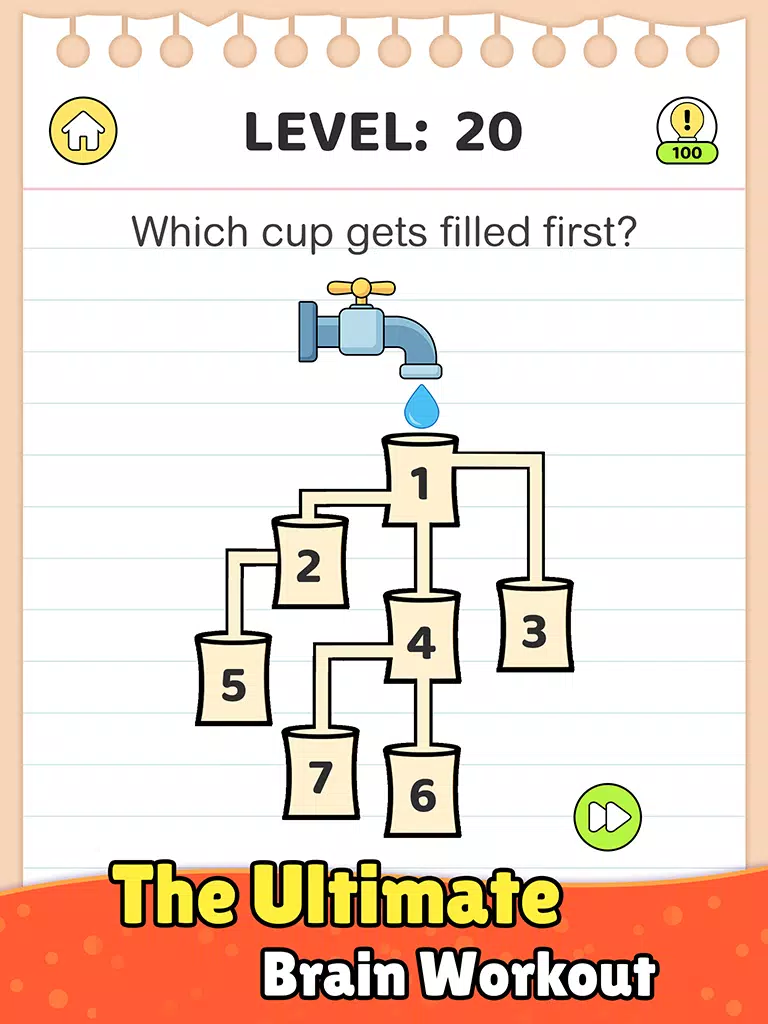Pick cup number 7
The width and height of the screenshot is (768, 1024).
(320, 773)
